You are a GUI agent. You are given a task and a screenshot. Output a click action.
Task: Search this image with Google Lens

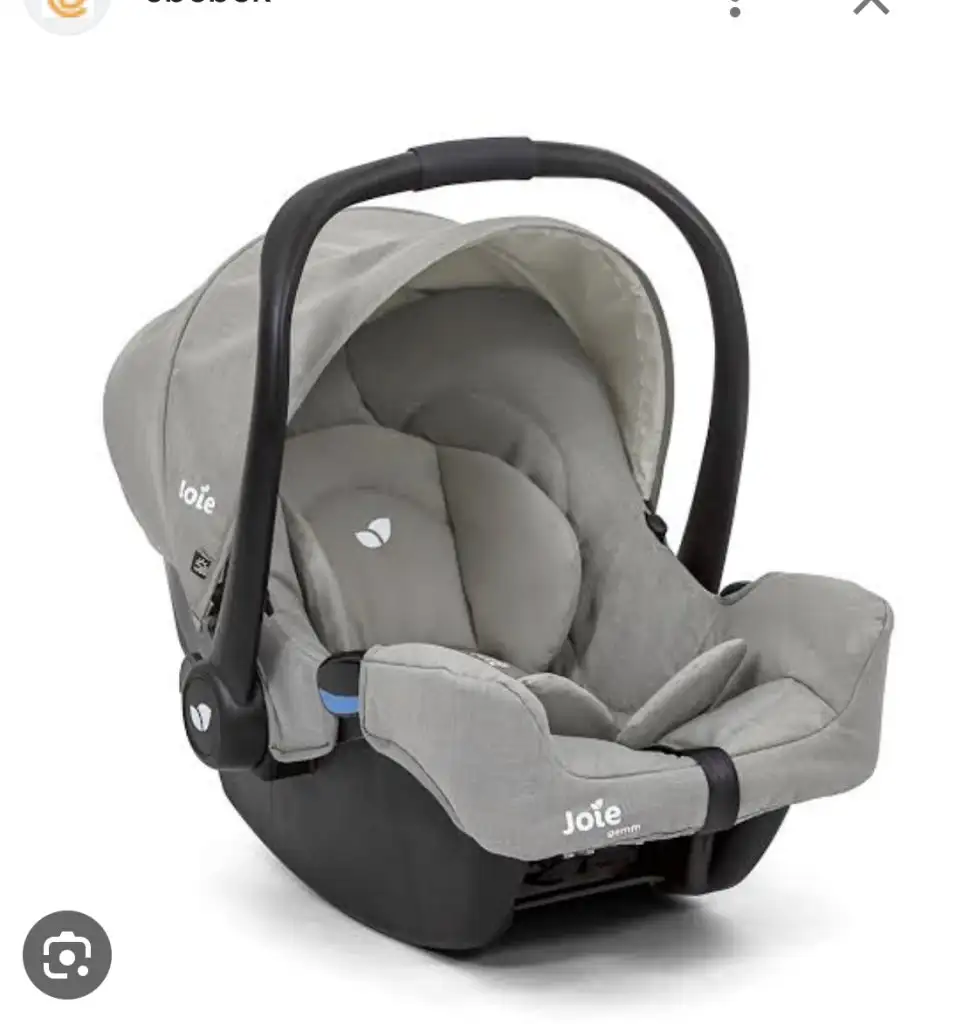tap(66, 955)
